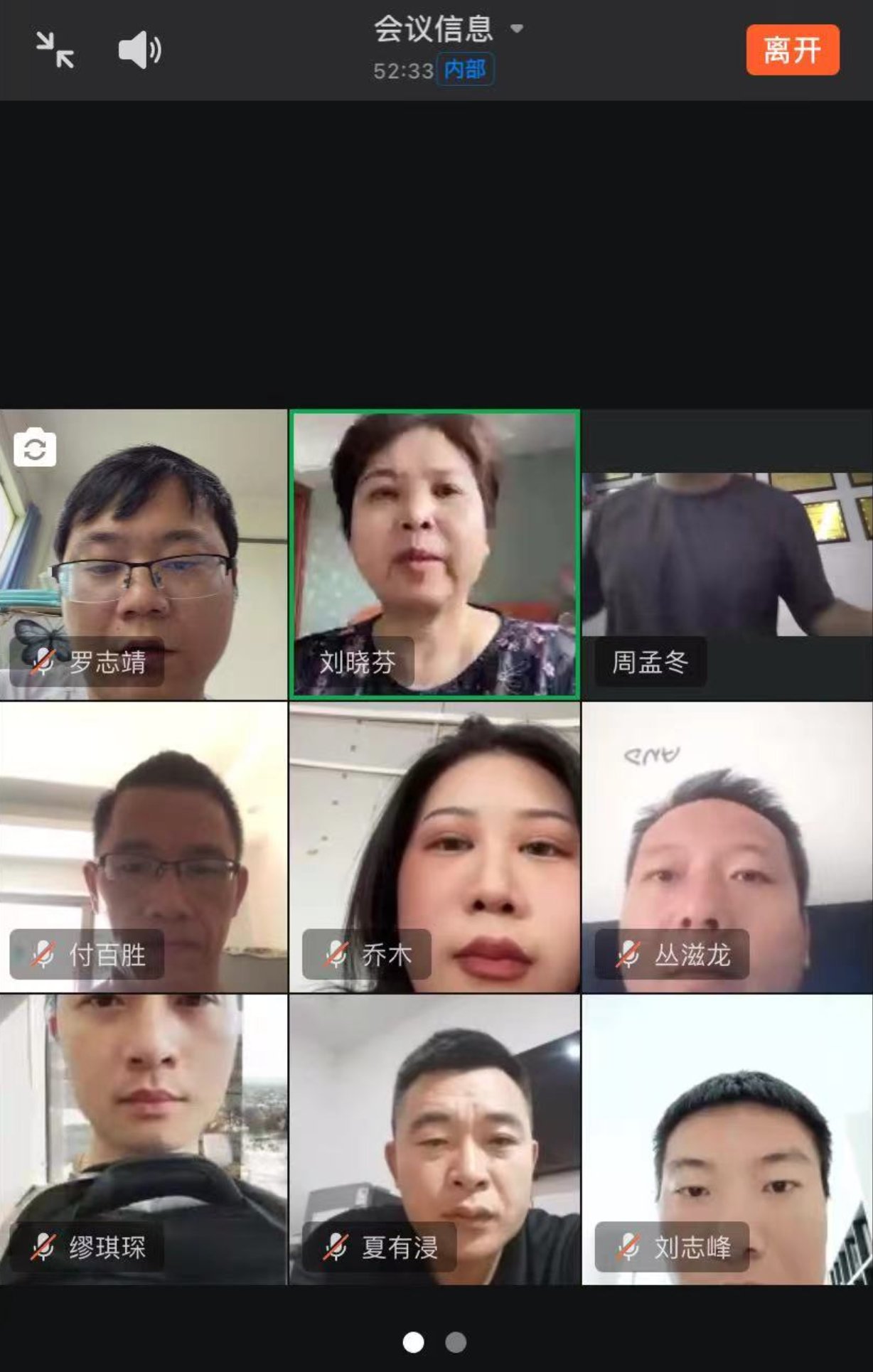Go to second page of participants
This screenshot has width=873, height=1372.
(456, 1342)
